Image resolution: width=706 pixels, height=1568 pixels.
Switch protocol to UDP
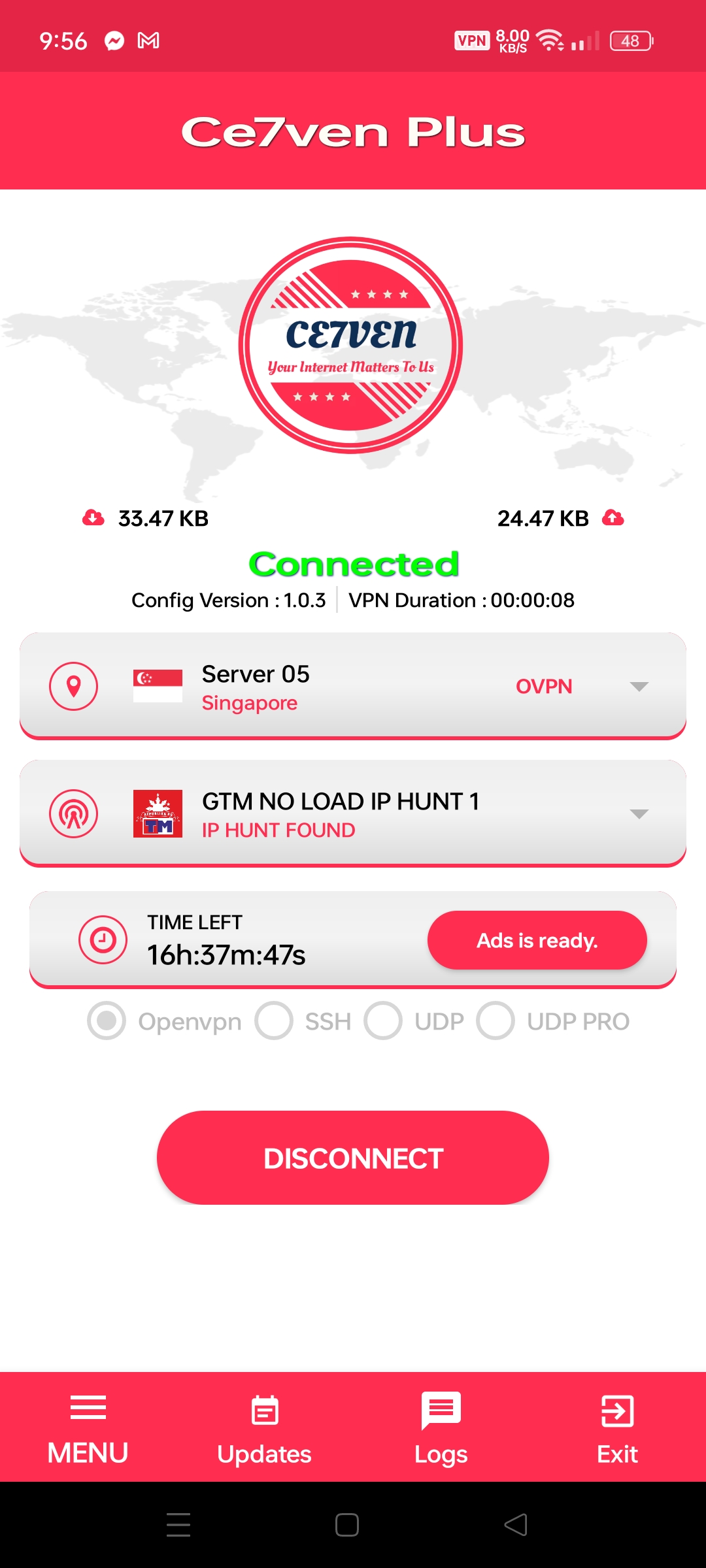click(x=384, y=1021)
